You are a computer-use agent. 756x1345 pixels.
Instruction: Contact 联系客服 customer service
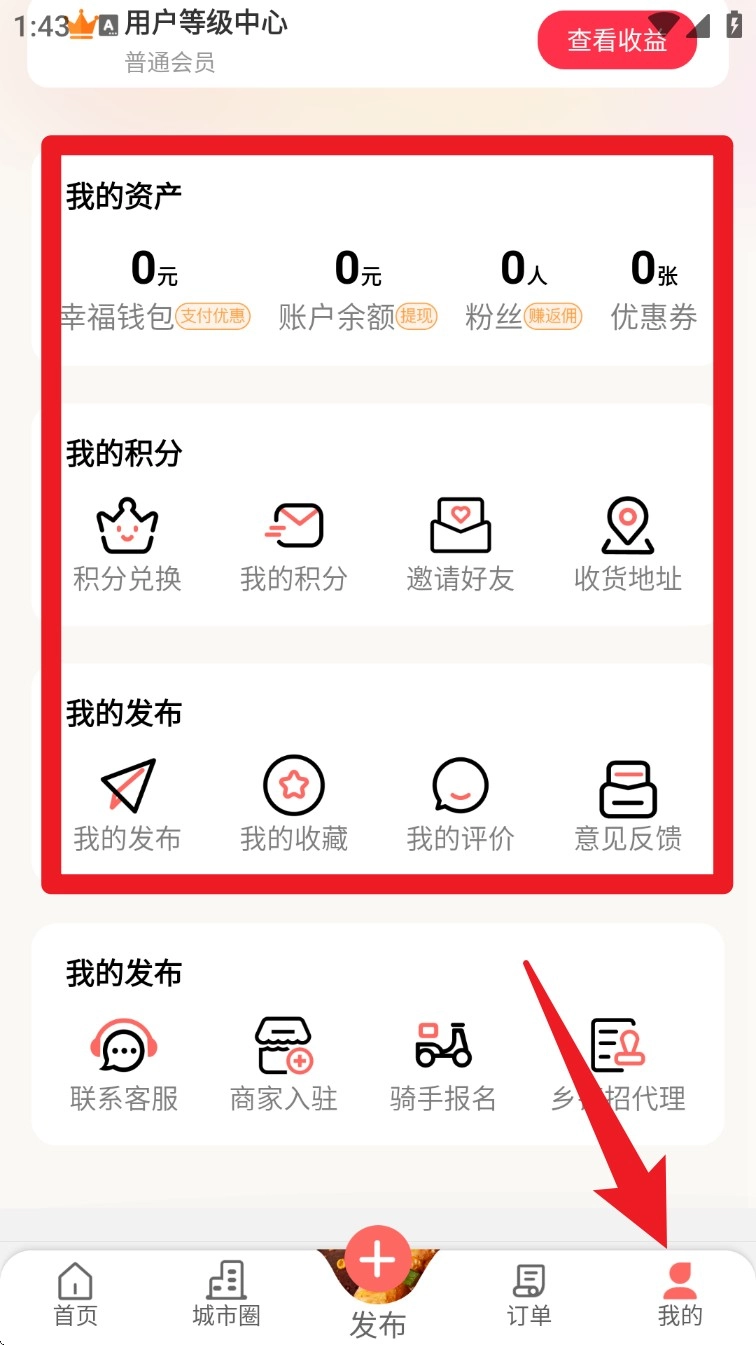(124, 1065)
